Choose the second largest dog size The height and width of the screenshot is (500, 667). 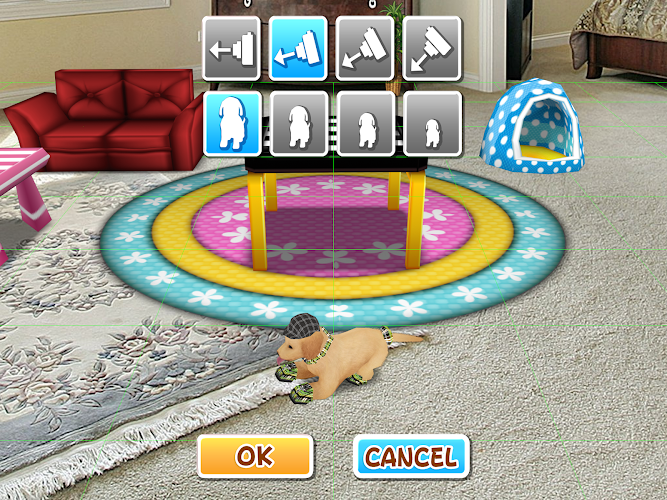coord(298,124)
